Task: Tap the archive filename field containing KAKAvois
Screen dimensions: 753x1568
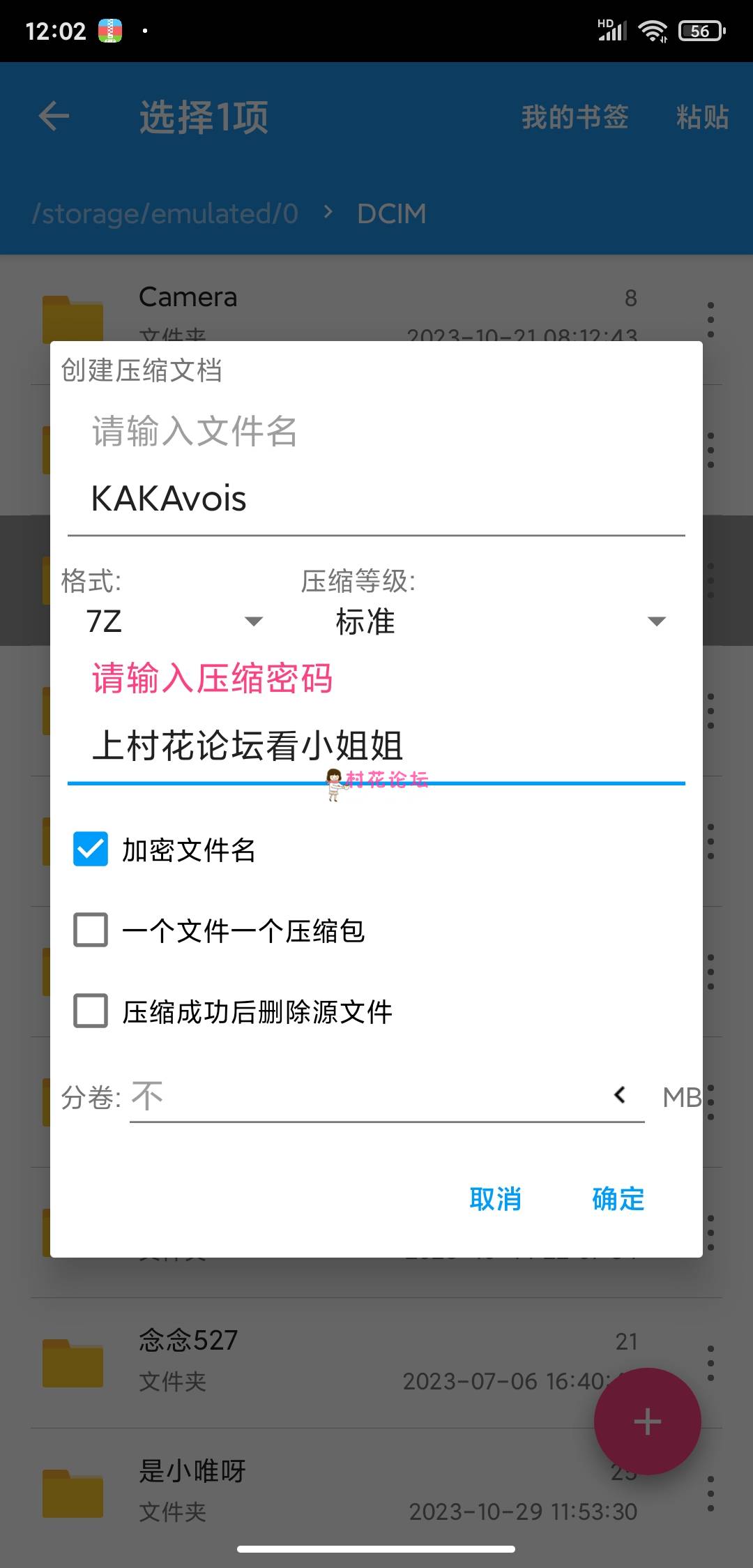Action: point(376,498)
